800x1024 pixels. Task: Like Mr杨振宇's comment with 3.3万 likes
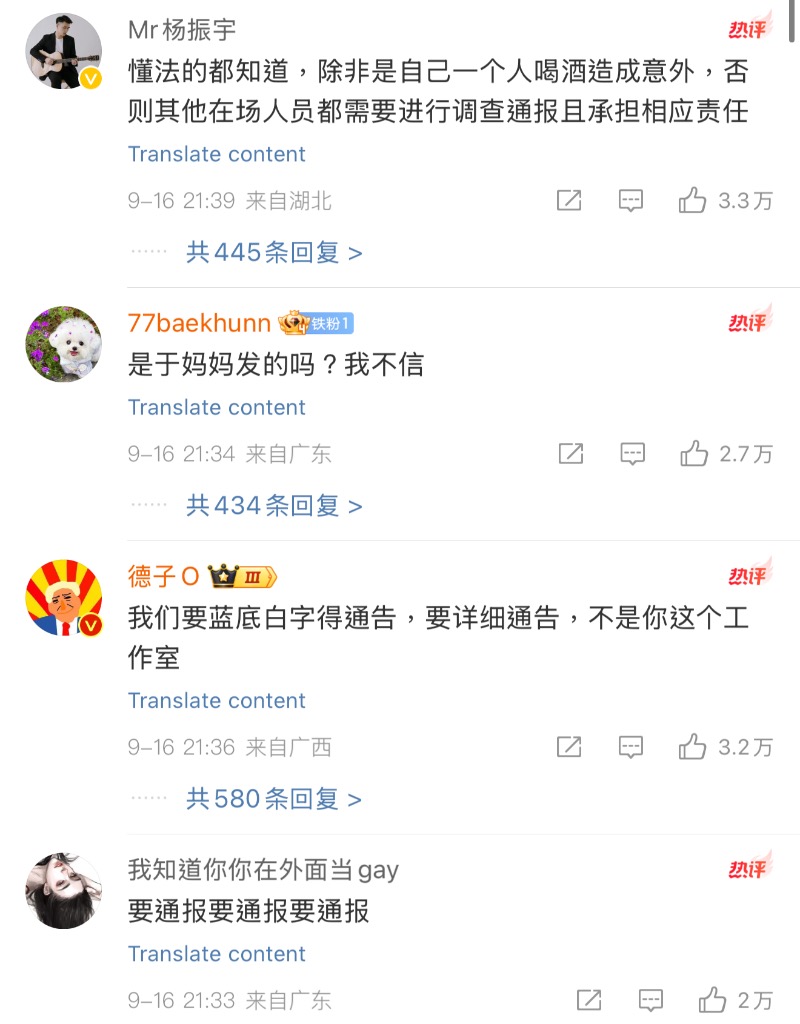693,201
